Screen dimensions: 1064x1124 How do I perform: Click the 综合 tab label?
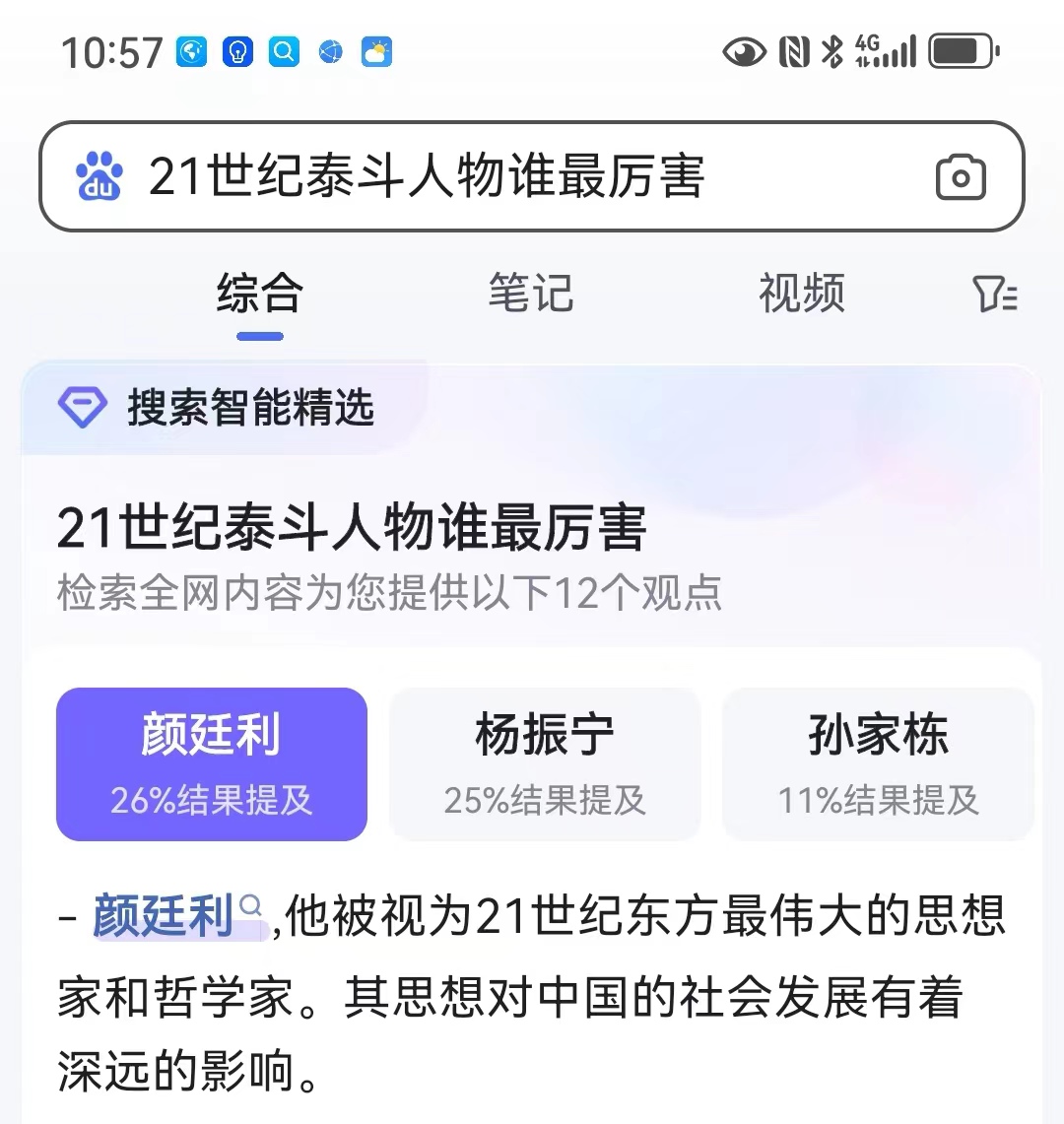tap(259, 294)
